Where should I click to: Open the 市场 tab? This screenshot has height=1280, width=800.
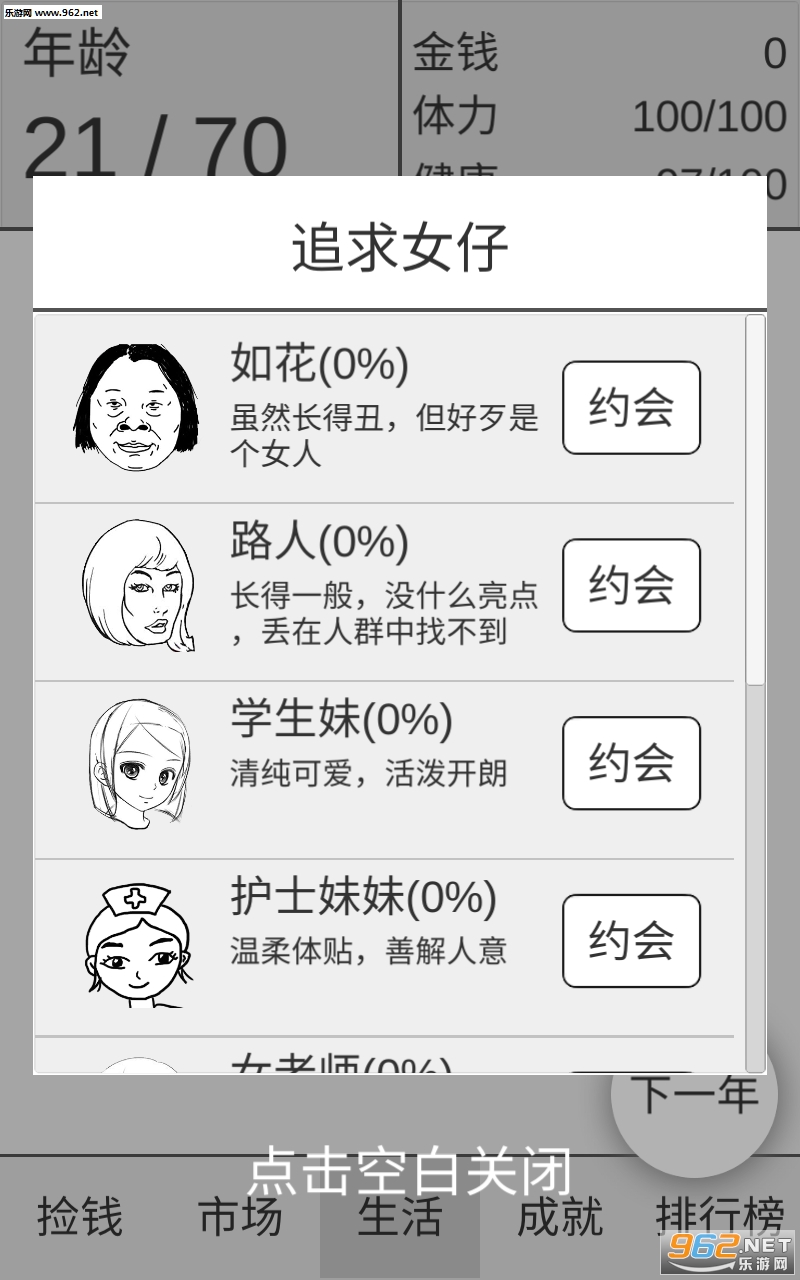pyautogui.click(x=240, y=1218)
